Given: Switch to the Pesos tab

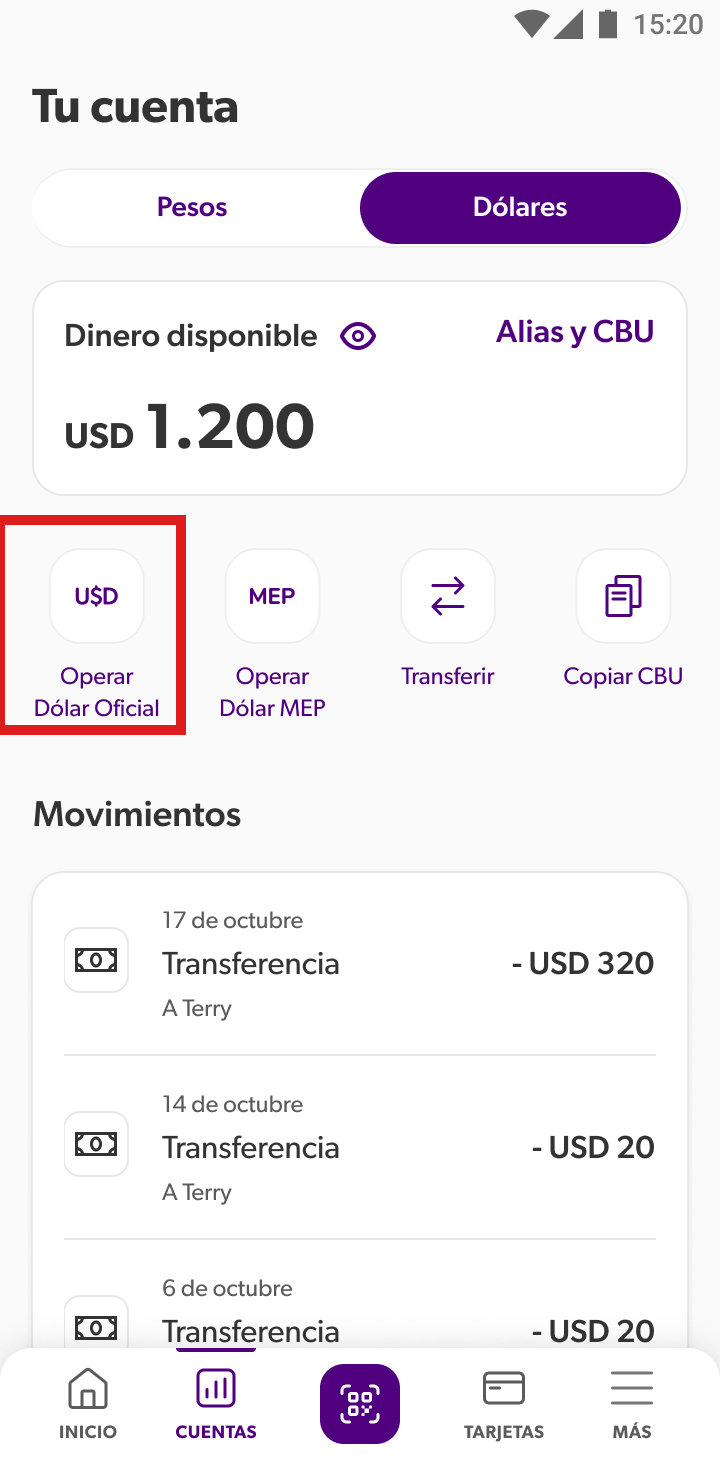Looking at the screenshot, I should pyautogui.click(x=192, y=208).
